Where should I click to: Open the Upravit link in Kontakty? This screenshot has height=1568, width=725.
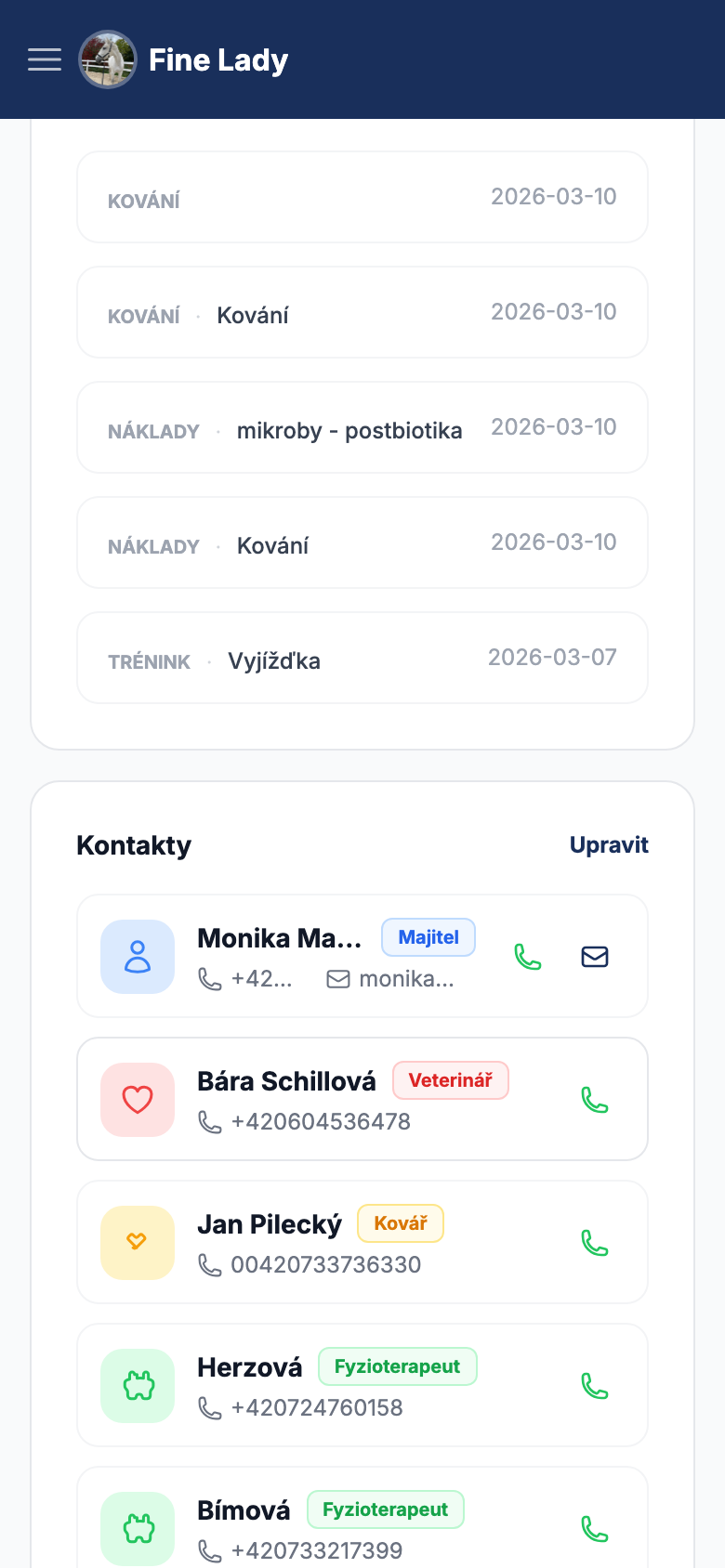[609, 845]
